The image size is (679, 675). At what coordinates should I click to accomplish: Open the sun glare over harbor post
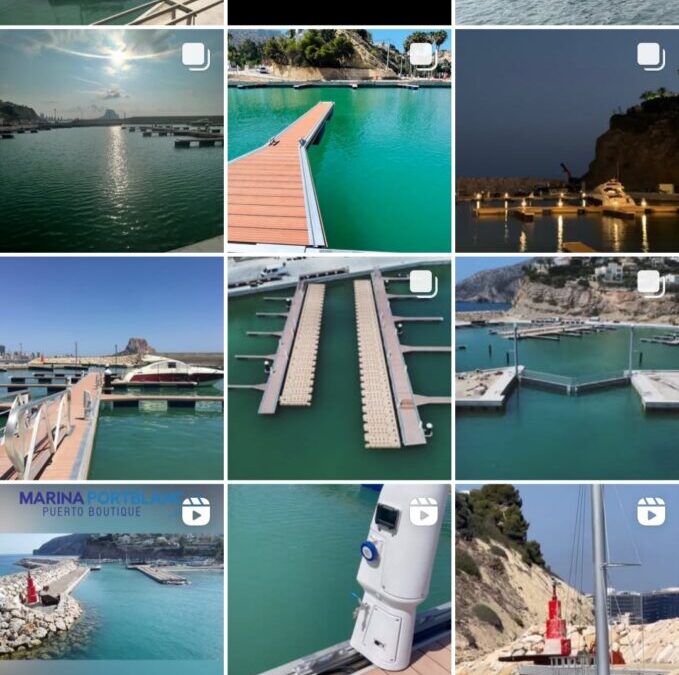click(x=111, y=140)
